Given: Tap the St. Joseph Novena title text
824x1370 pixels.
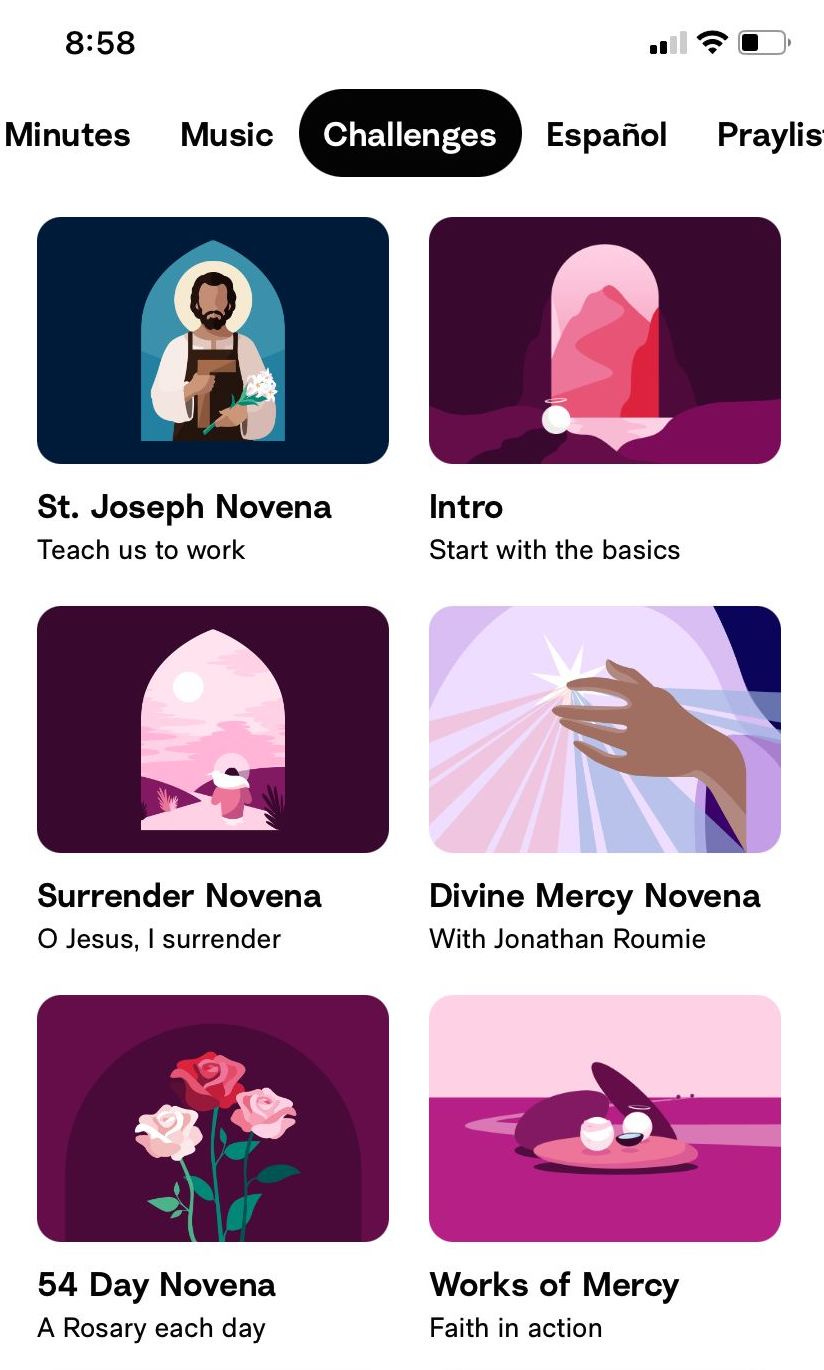Looking at the screenshot, I should coord(183,507).
